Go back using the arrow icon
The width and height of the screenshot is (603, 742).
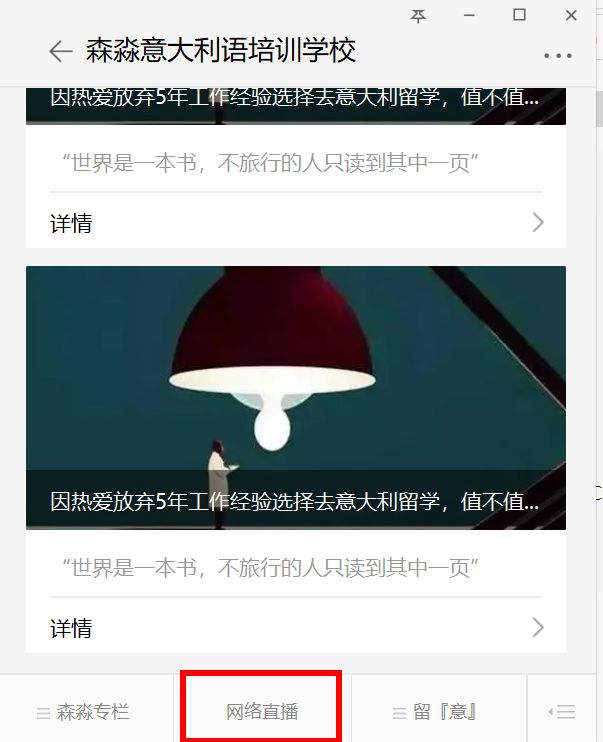tap(61, 52)
